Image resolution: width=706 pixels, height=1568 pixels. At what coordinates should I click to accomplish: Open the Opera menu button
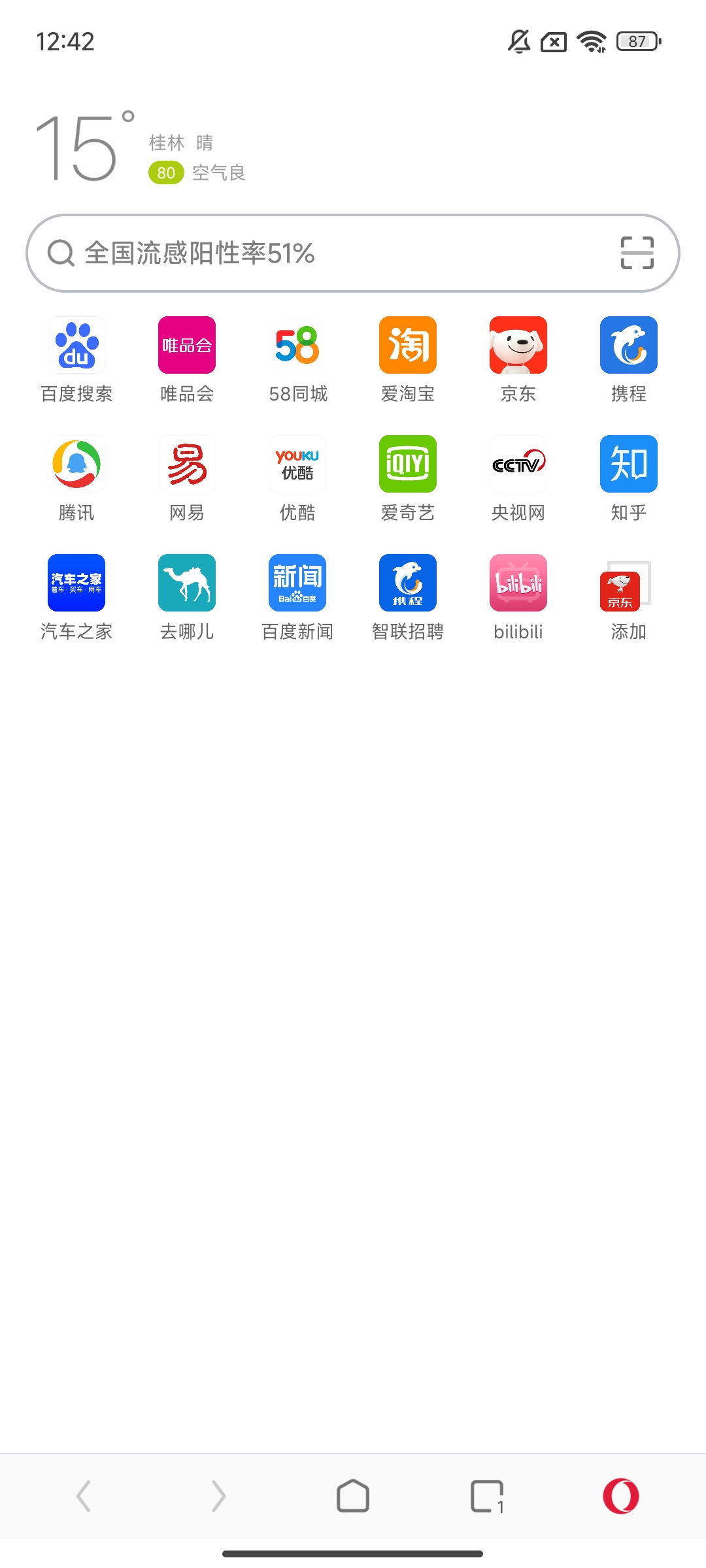pos(620,1496)
